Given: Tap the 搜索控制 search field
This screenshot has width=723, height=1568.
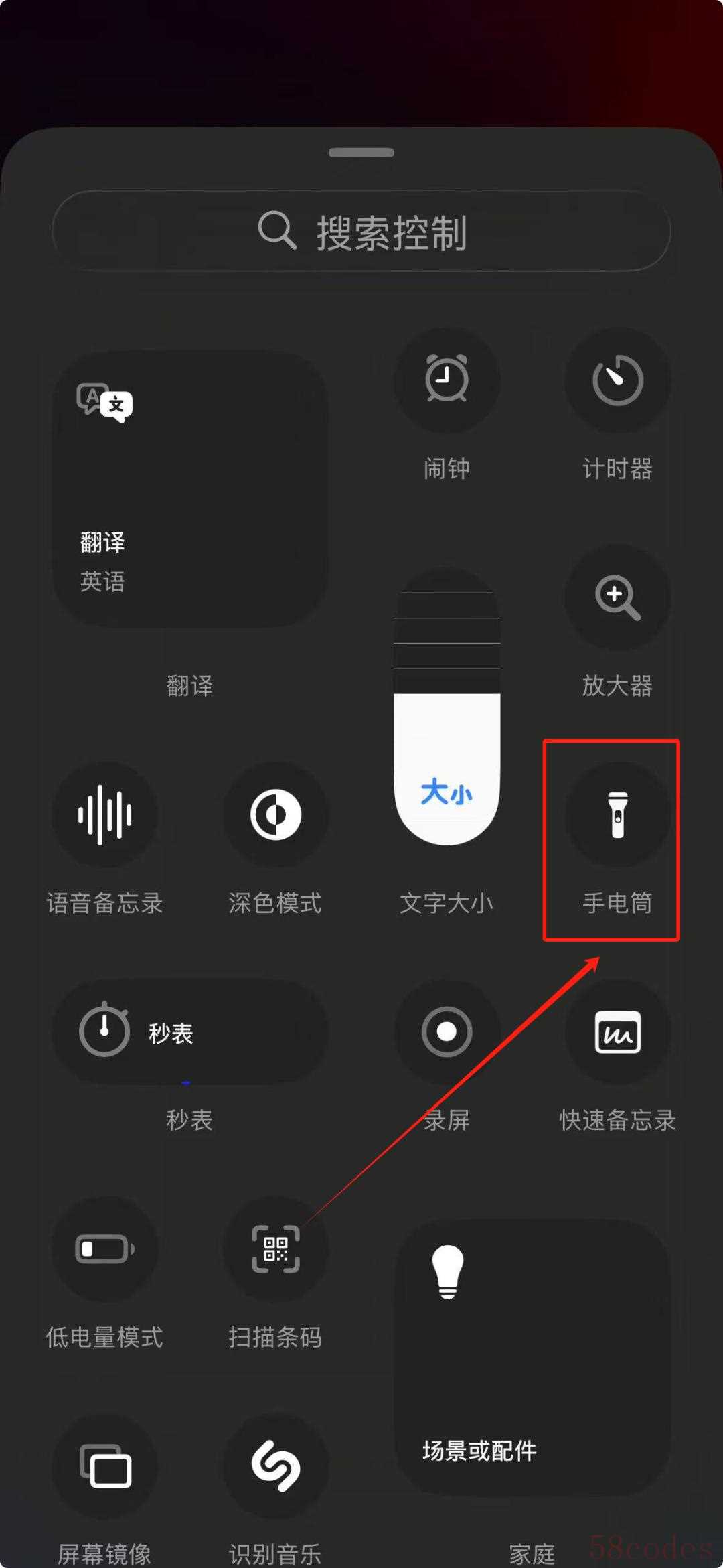Looking at the screenshot, I should tap(361, 231).
